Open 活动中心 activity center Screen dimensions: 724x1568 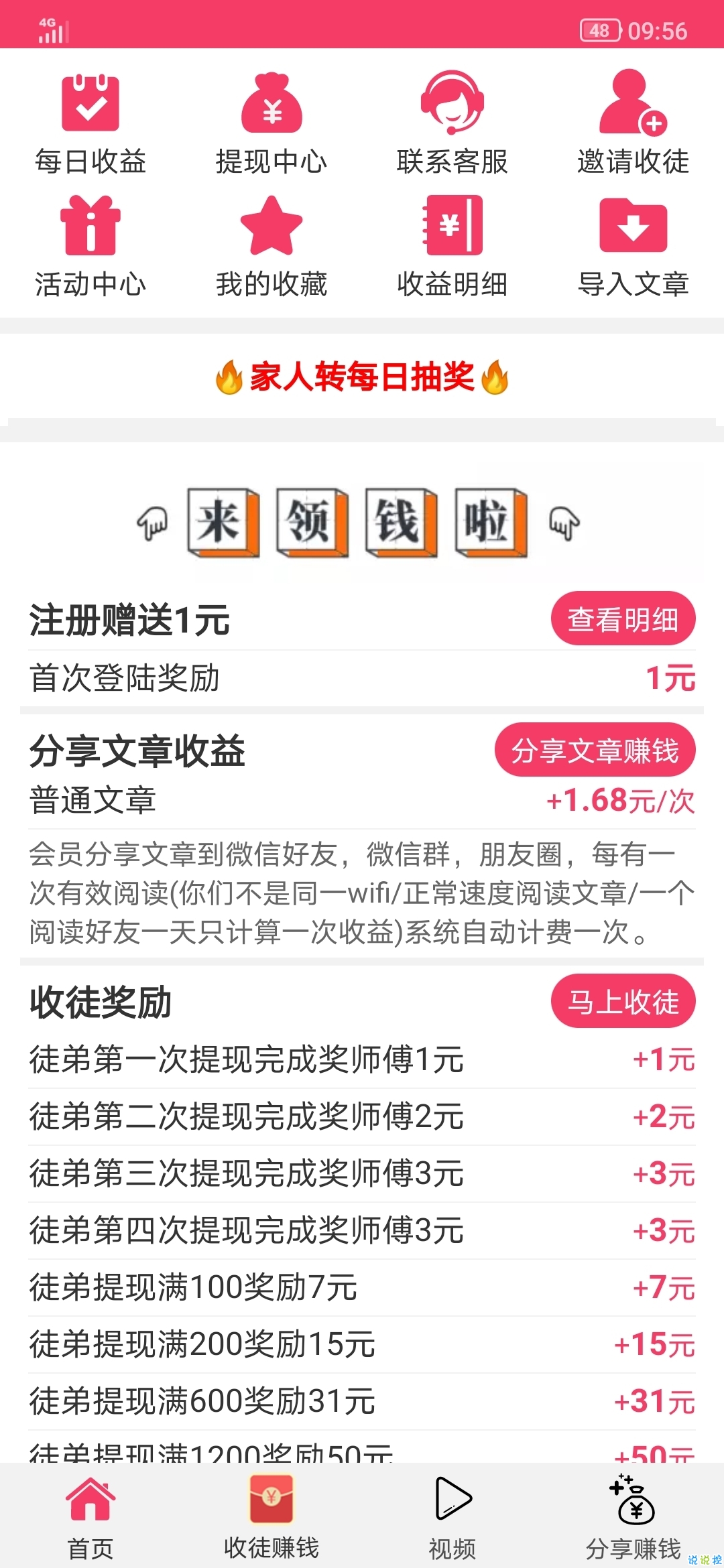(x=90, y=246)
